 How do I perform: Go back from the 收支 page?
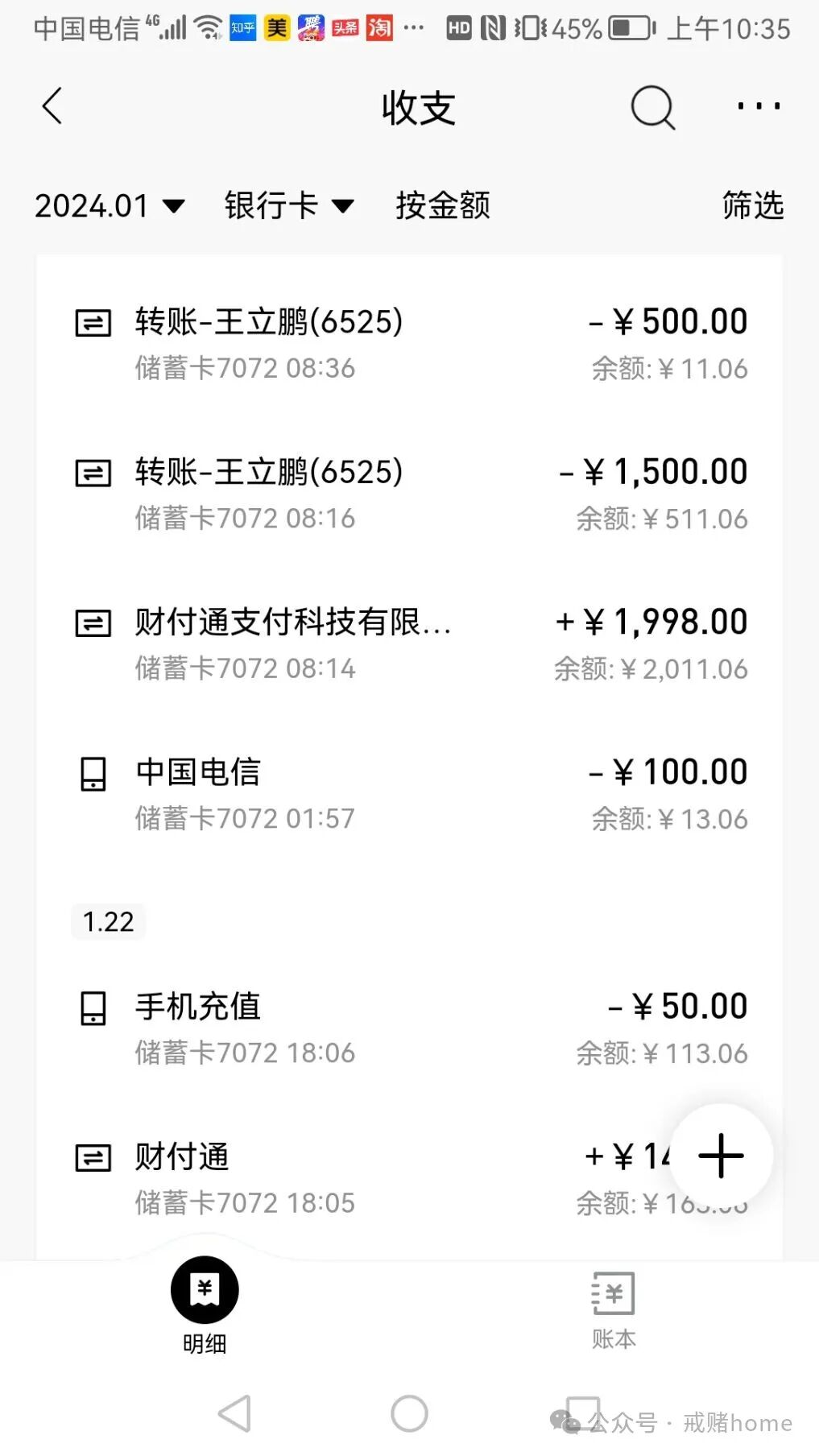[x=52, y=106]
